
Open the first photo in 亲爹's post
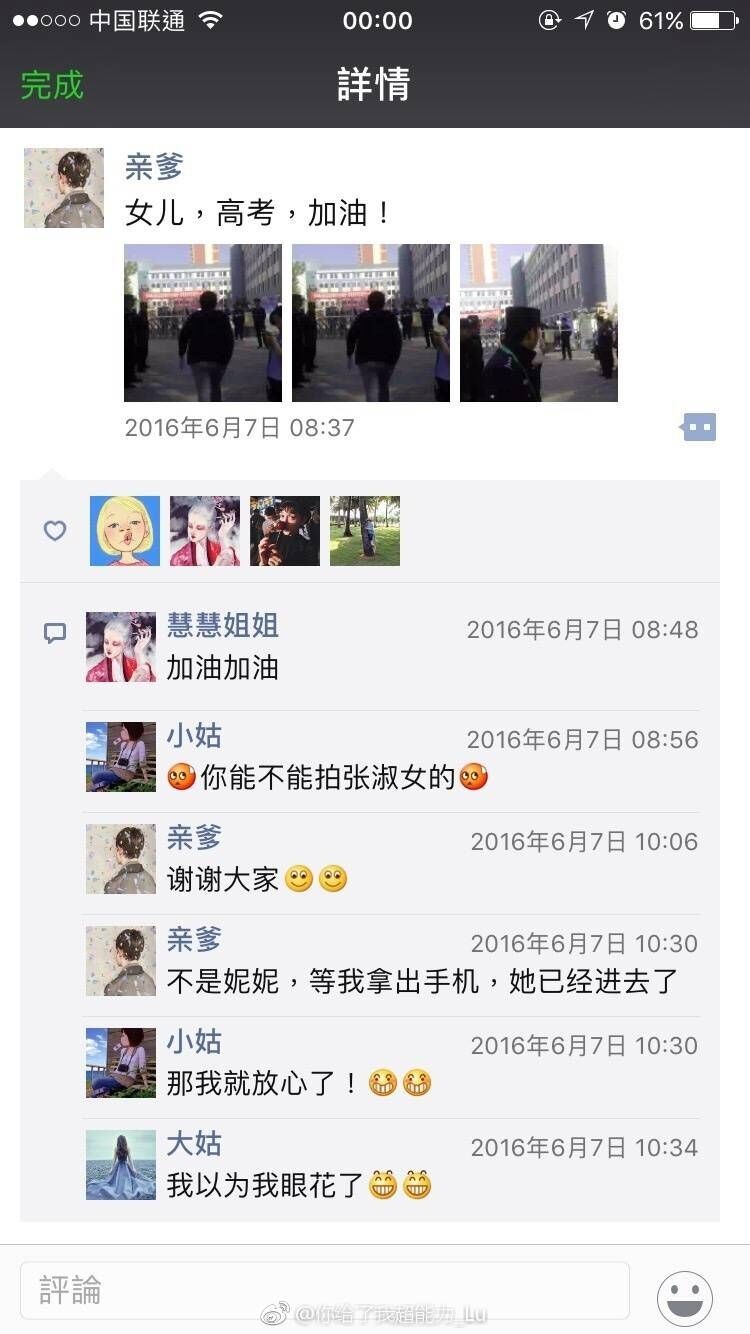tap(203, 323)
